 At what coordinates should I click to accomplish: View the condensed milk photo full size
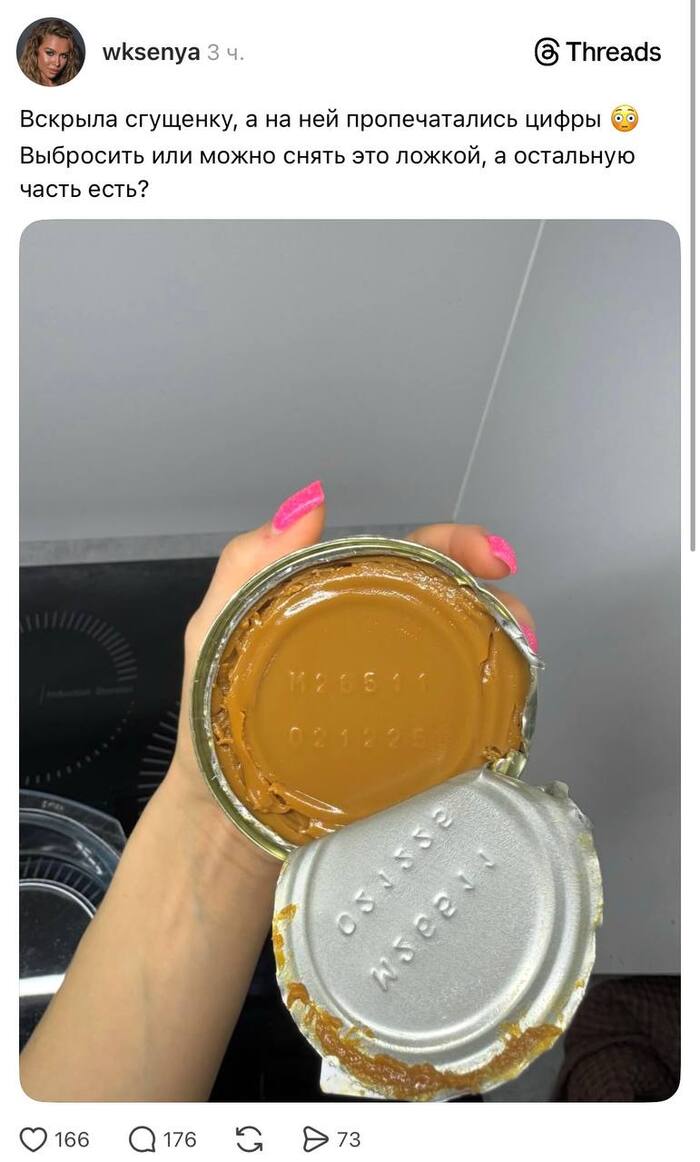350,660
